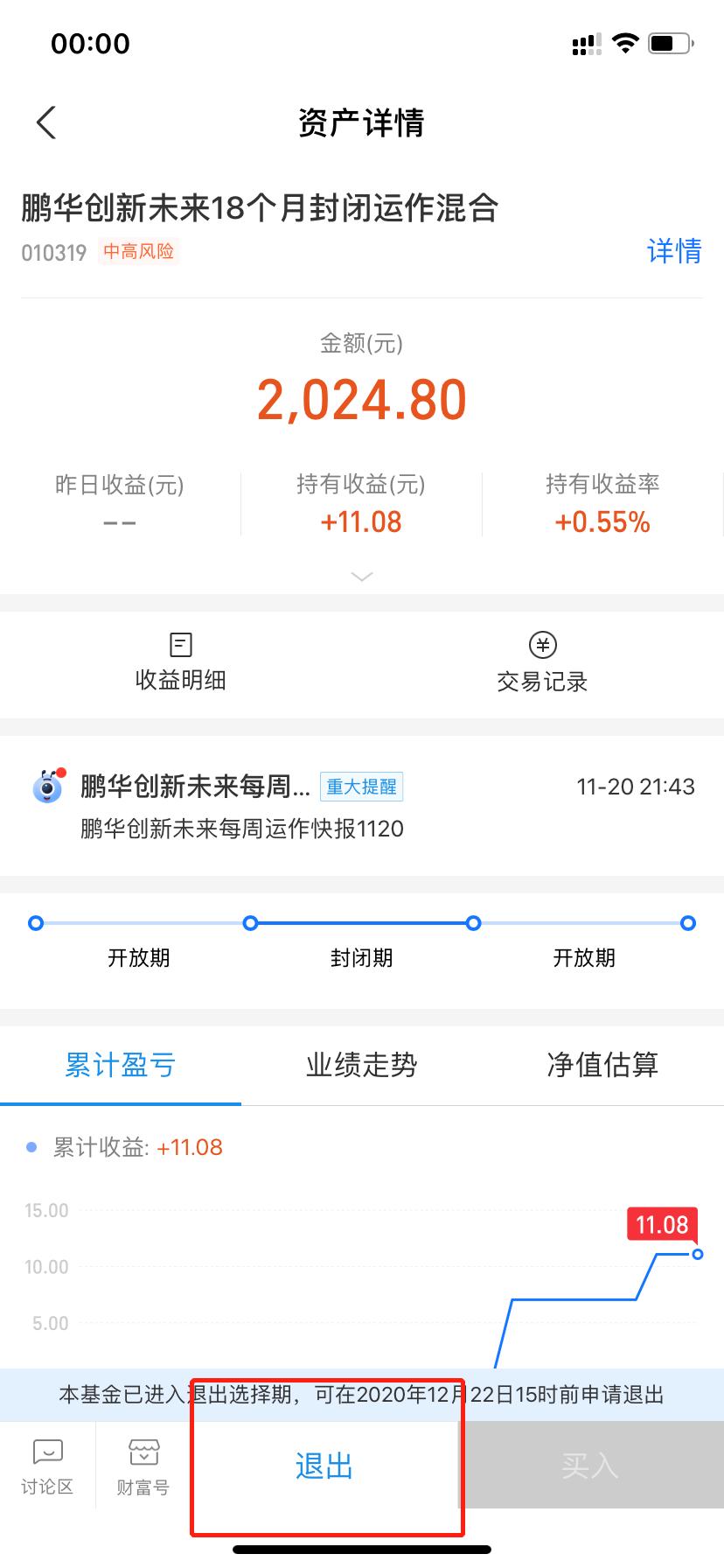Tap the Wi-Fi icon in status bar
The height and width of the screenshot is (1568, 724).
pos(624,43)
